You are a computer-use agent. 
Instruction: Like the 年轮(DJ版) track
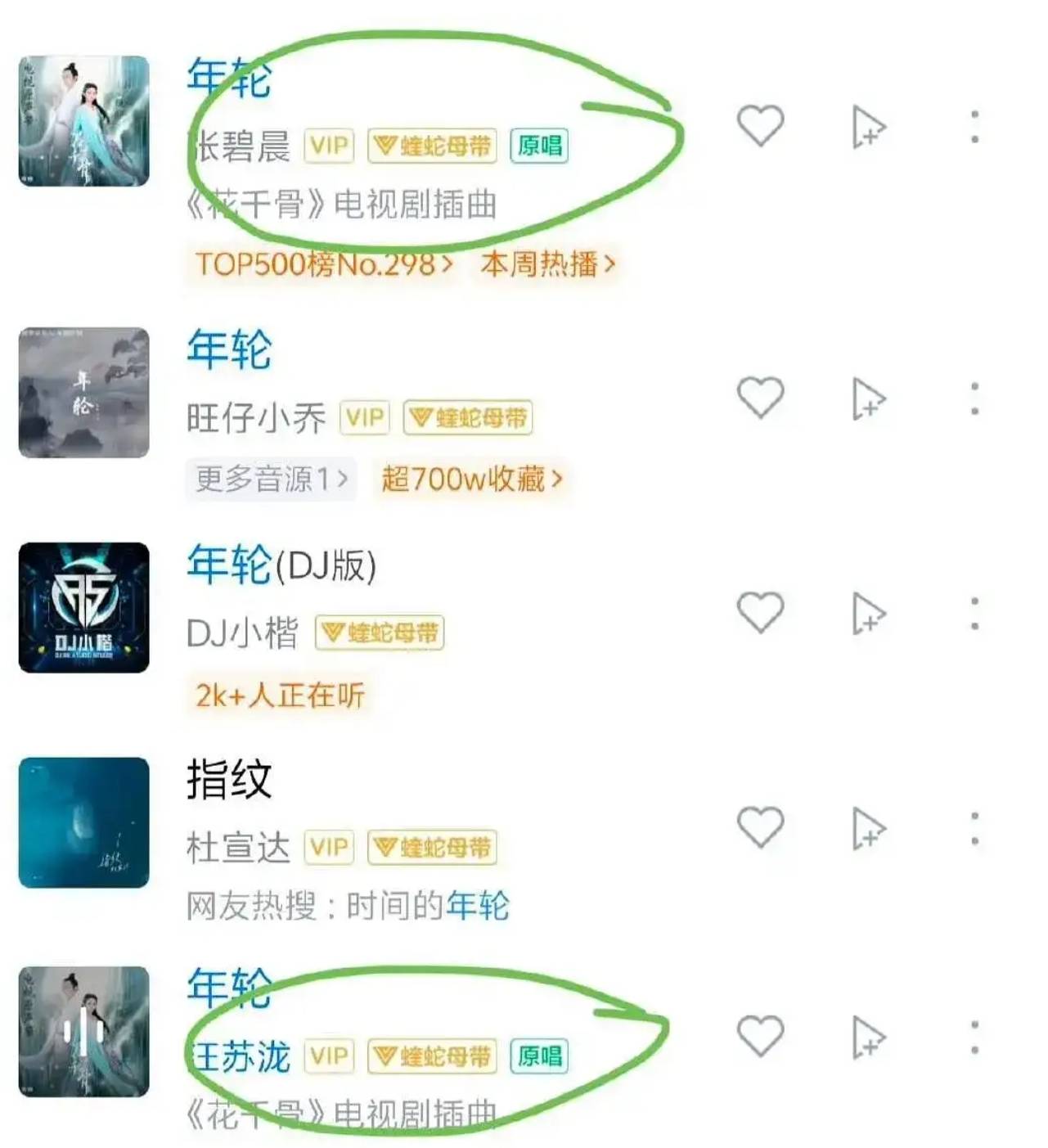(x=760, y=613)
